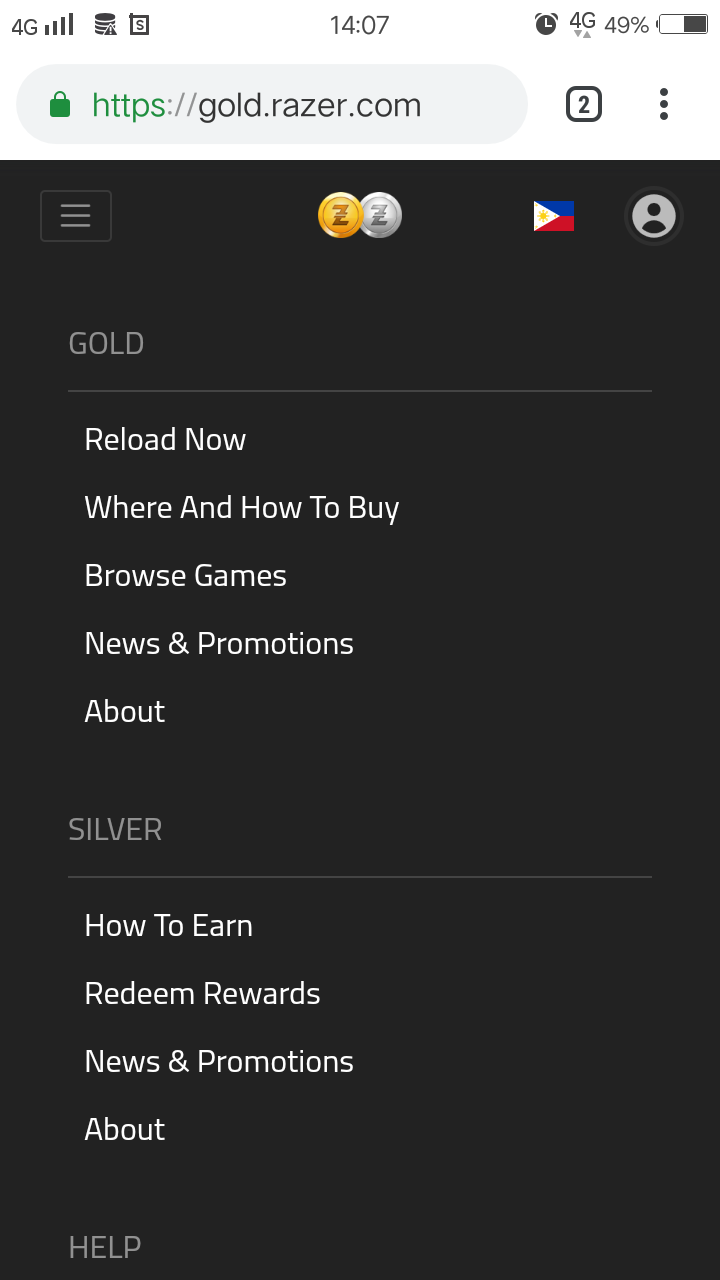720x1280 pixels.
Task: Select About in the SILVER section
Action: (124, 1128)
